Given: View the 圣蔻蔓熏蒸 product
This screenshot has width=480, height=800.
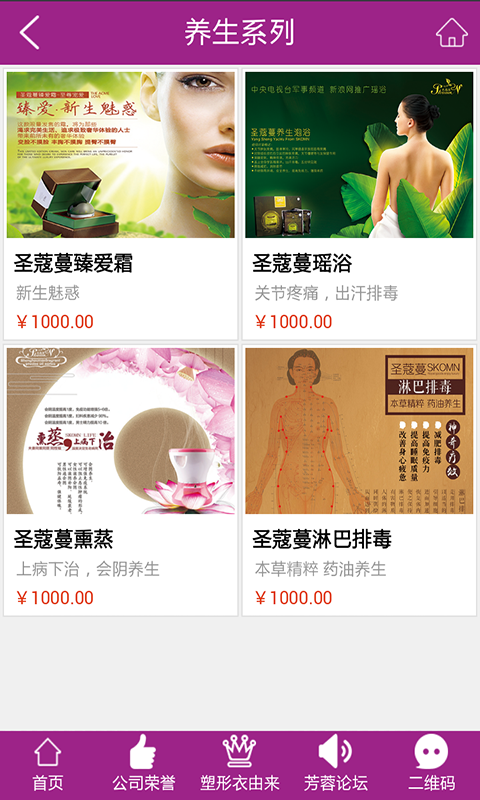Looking at the screenshot, I should 121,480.
